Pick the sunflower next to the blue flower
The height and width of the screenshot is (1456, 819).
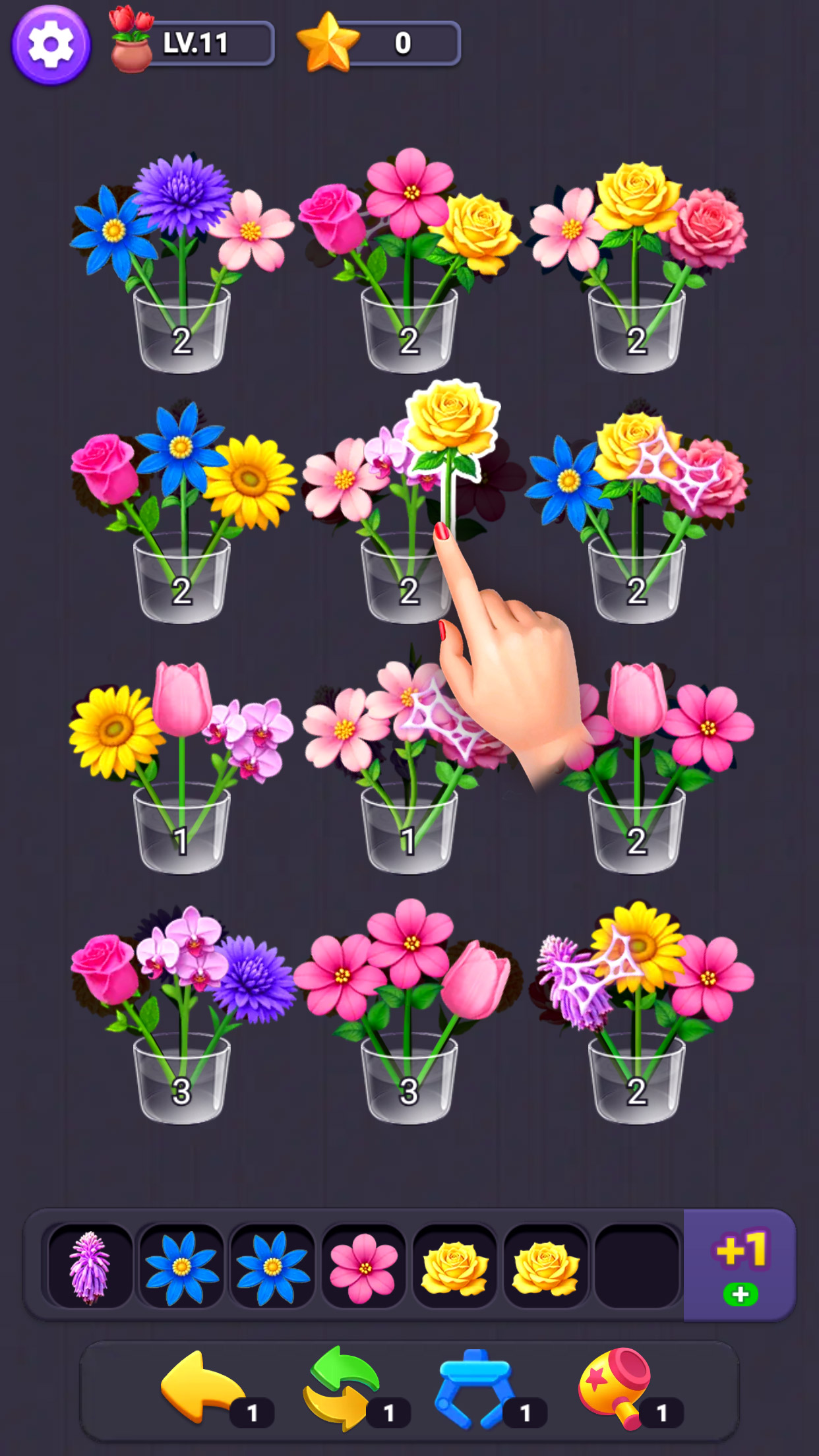(x=251, y=480)
